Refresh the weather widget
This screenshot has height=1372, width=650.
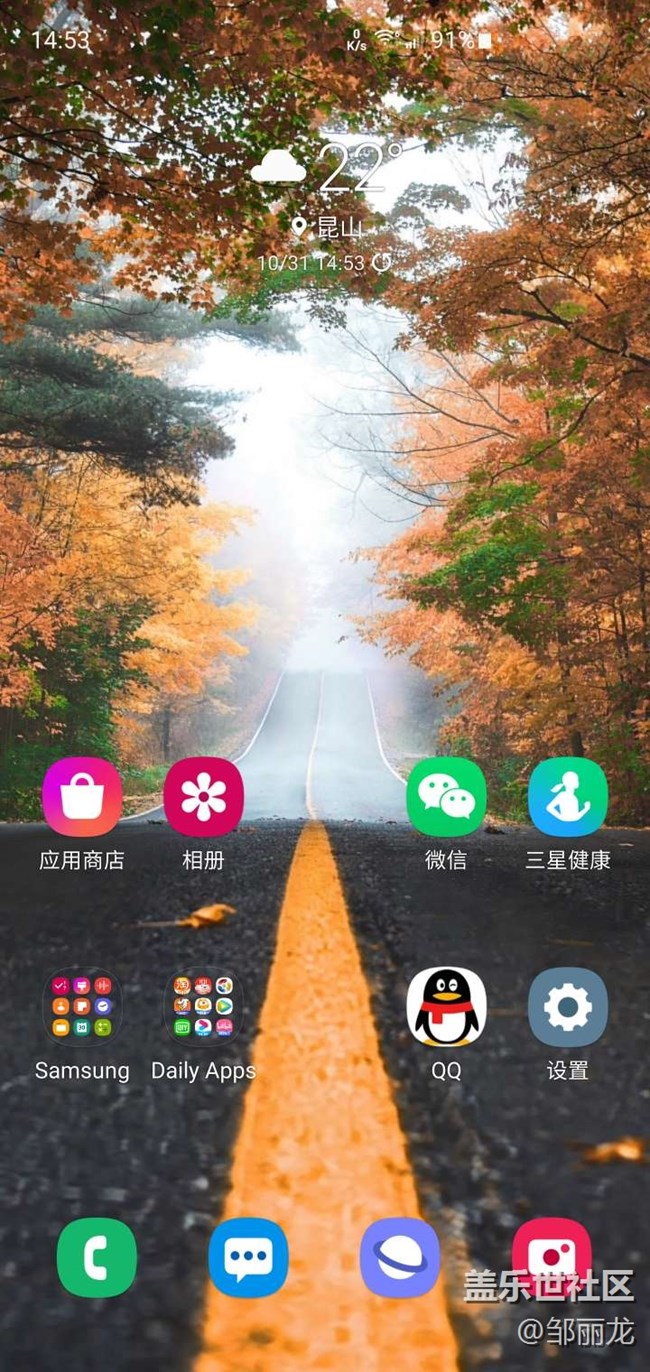point(382,263)
